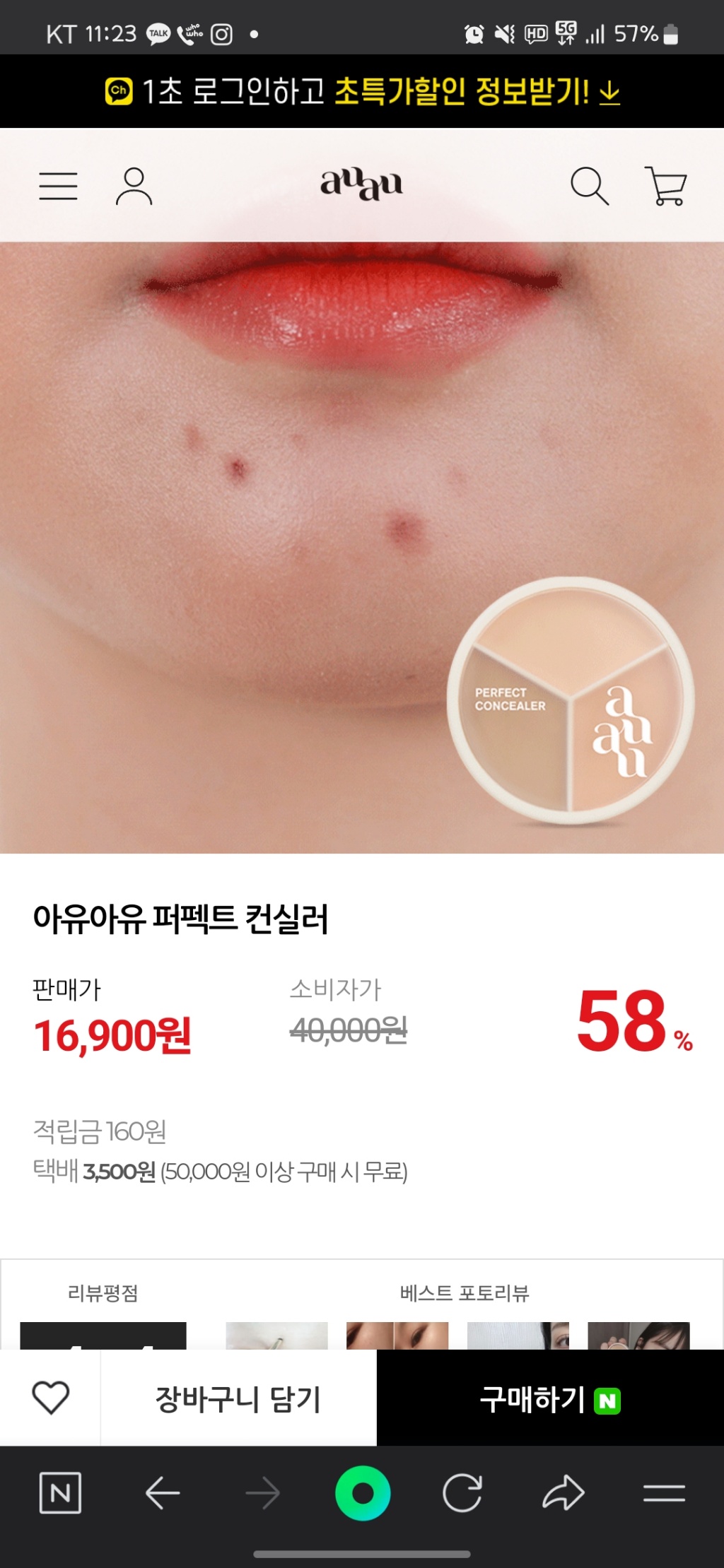Open the my account profile icon

point(134,187)
